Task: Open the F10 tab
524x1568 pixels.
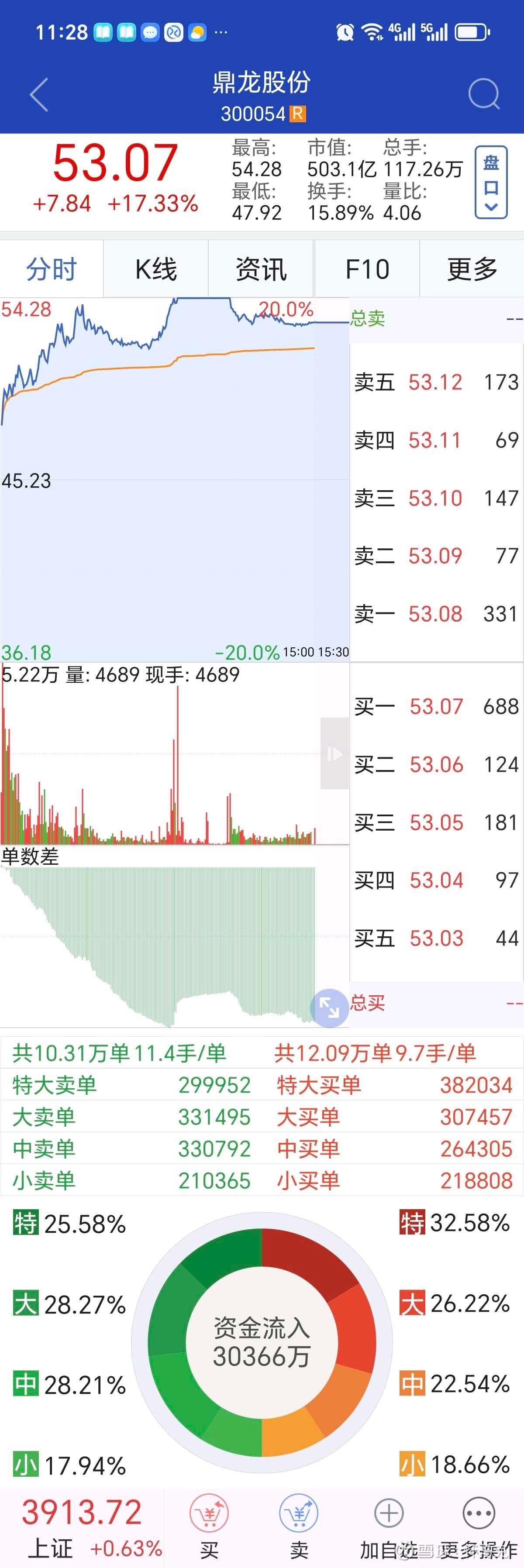Action: tap(367, 269)
